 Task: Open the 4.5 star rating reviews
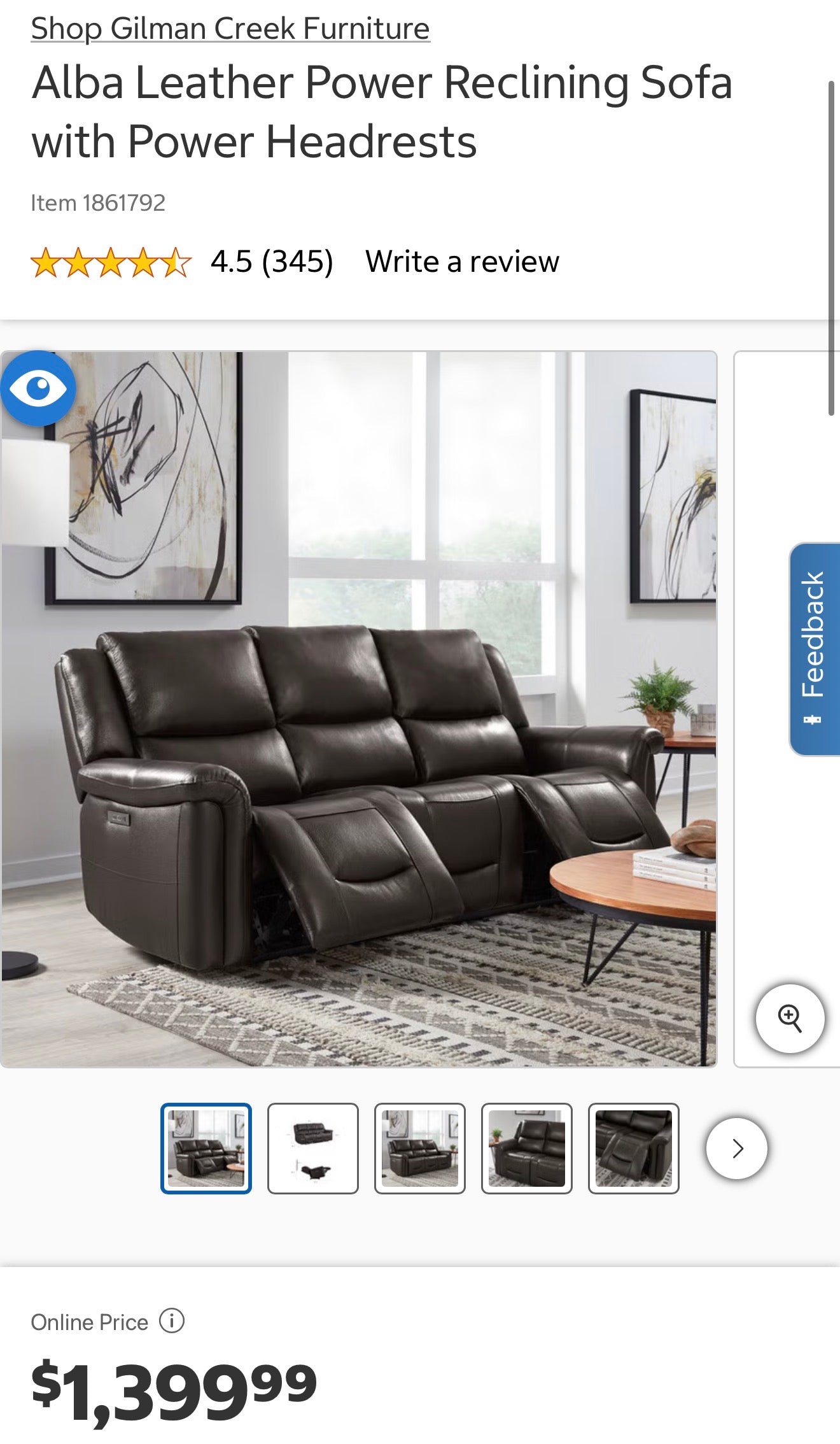[x=182, y=262]
